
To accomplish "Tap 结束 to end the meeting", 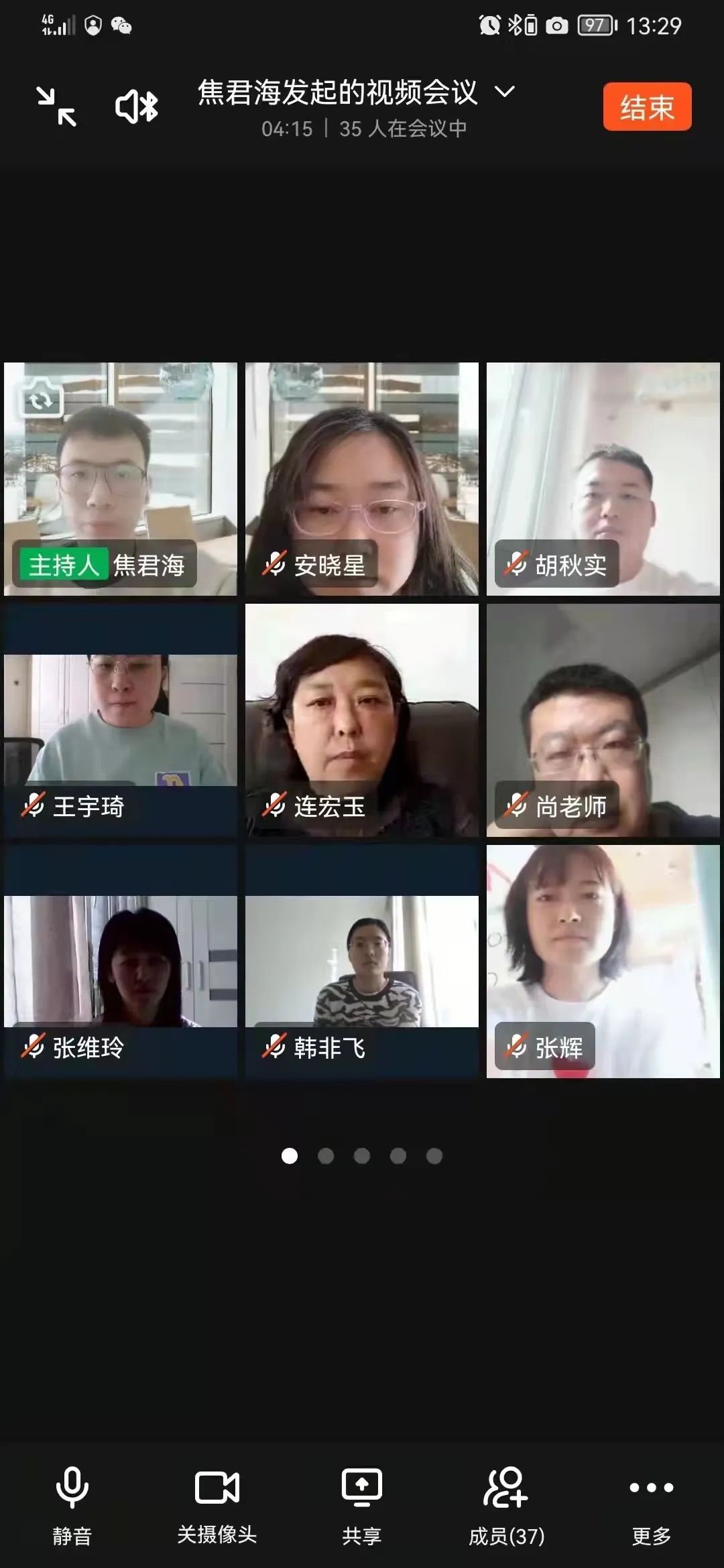I will point(647,107).
